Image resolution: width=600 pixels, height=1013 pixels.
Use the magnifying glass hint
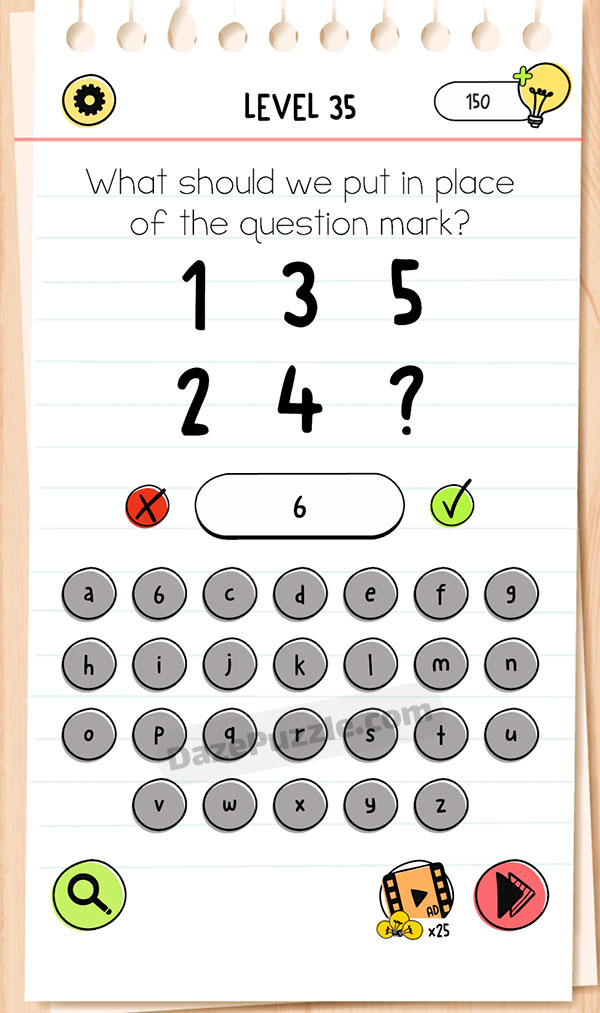click(88, 892)
